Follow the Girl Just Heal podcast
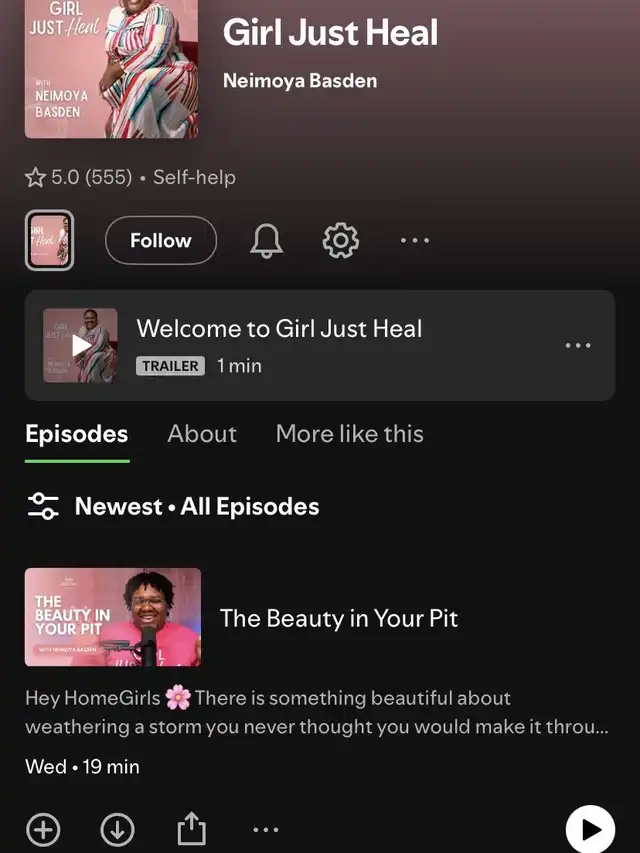This screenshot has height=853, width=640. point(160,240)
